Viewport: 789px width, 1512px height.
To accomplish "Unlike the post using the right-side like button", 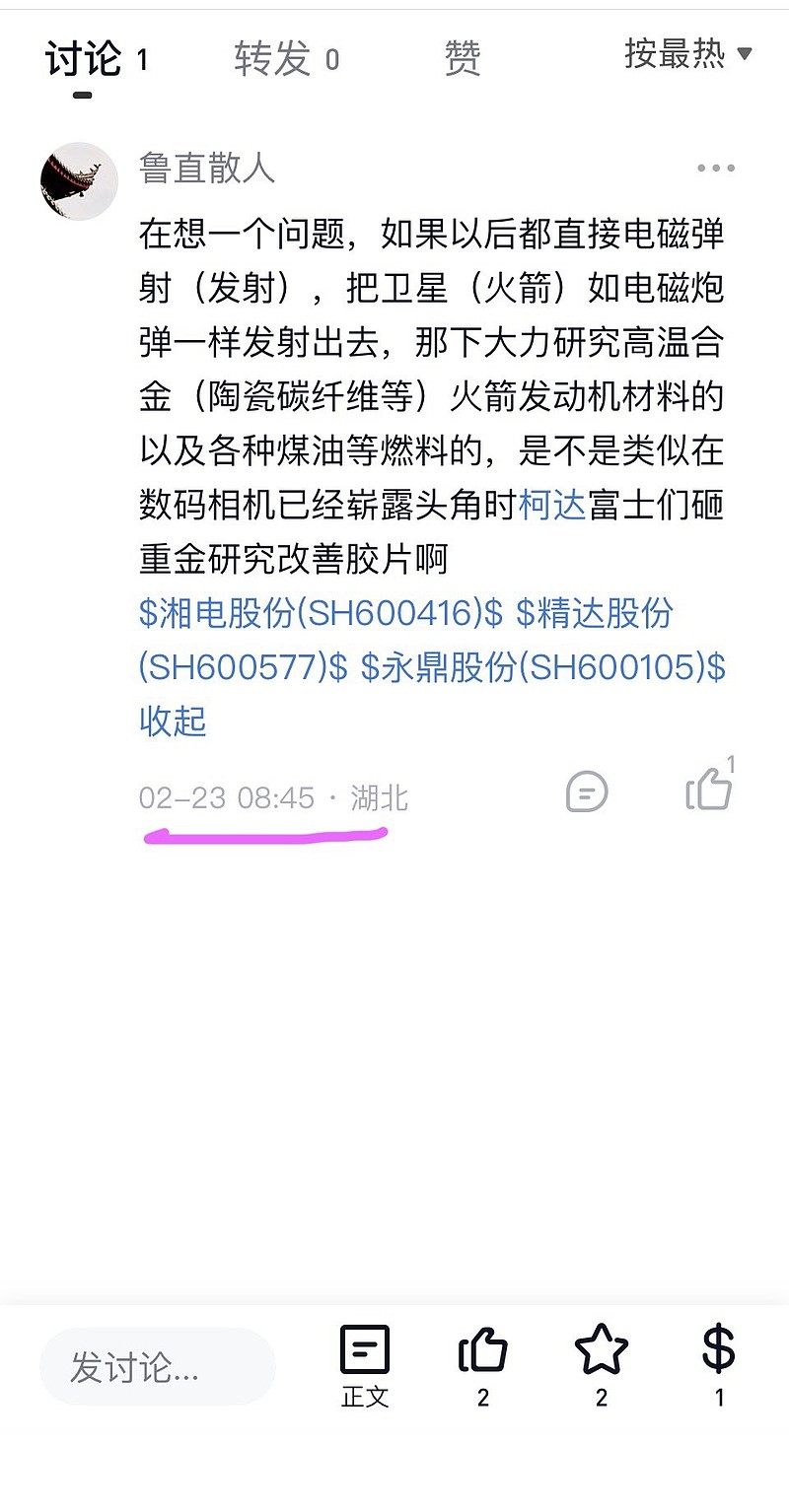I will click(x=708, y=793).
